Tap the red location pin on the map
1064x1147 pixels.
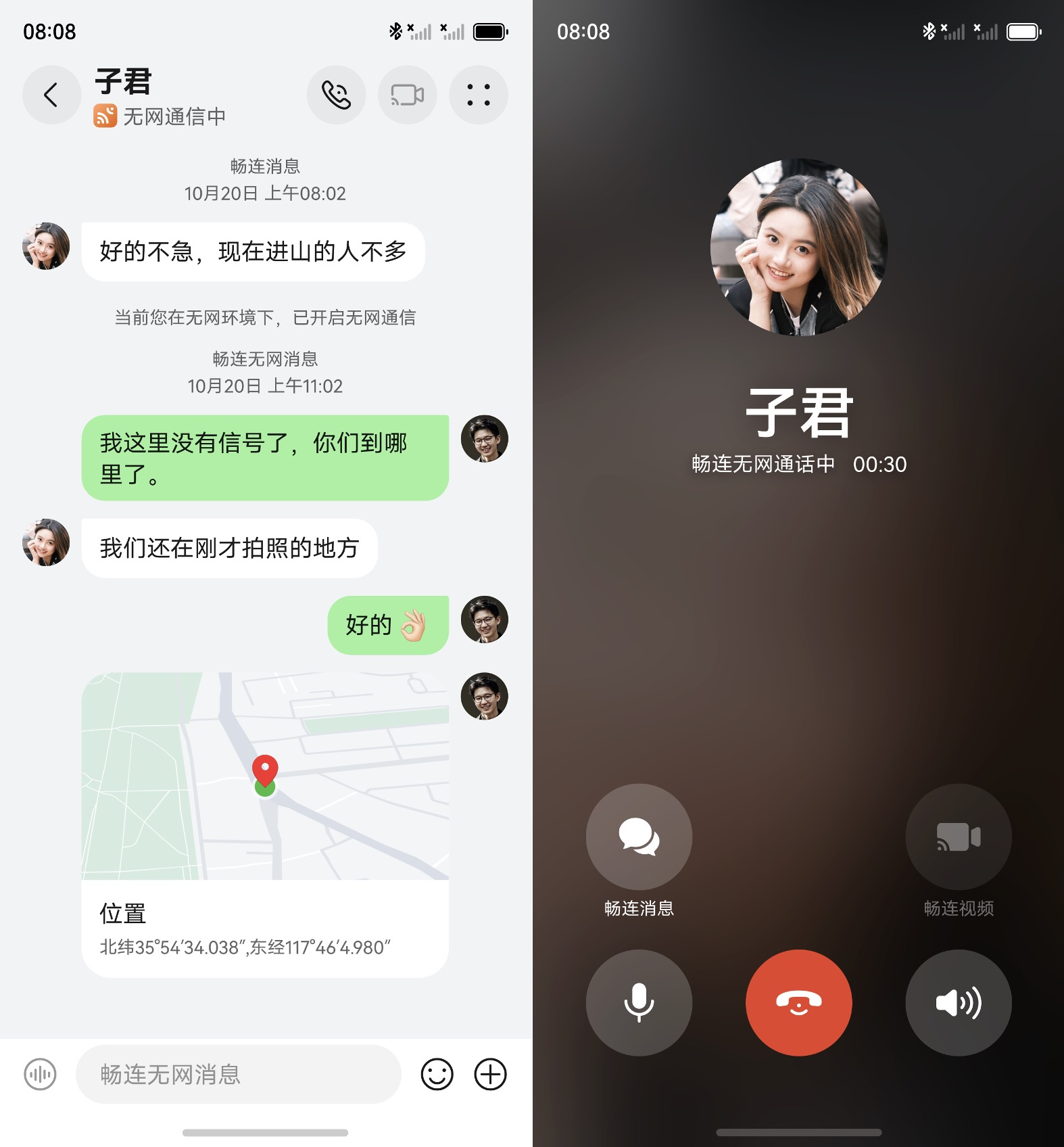tap(265, 771)
